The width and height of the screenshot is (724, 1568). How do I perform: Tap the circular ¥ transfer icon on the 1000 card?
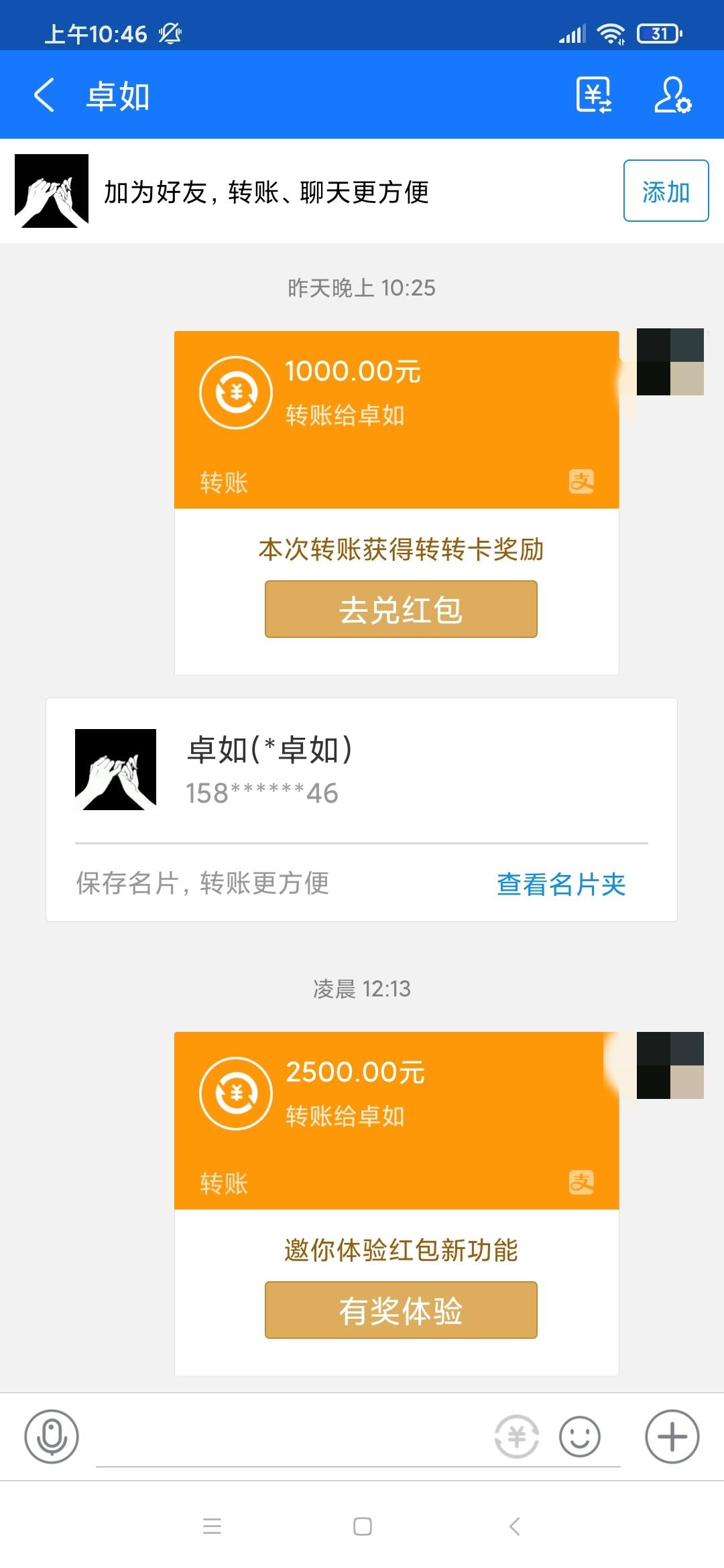point(236,392)
